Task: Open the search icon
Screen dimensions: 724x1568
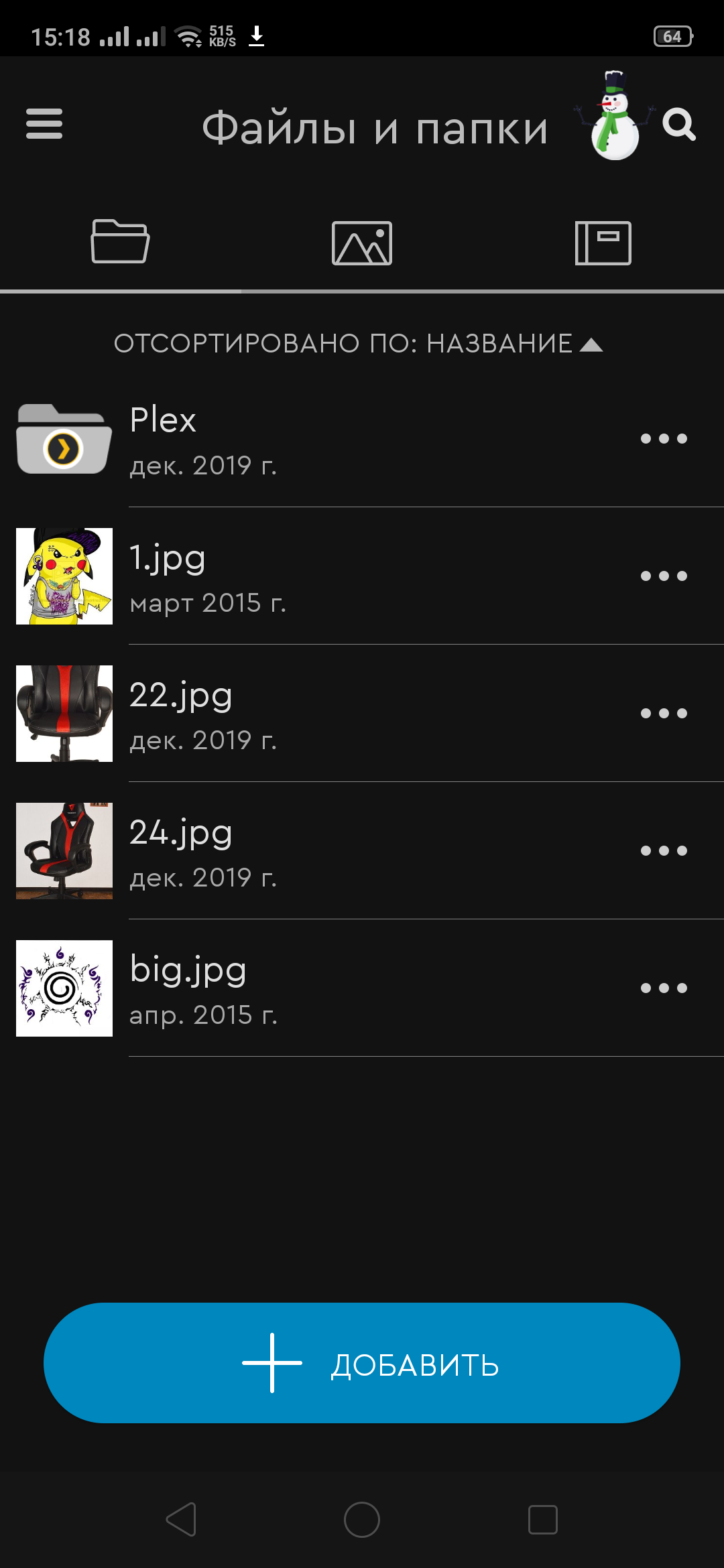Action: (x=678, y=125)
